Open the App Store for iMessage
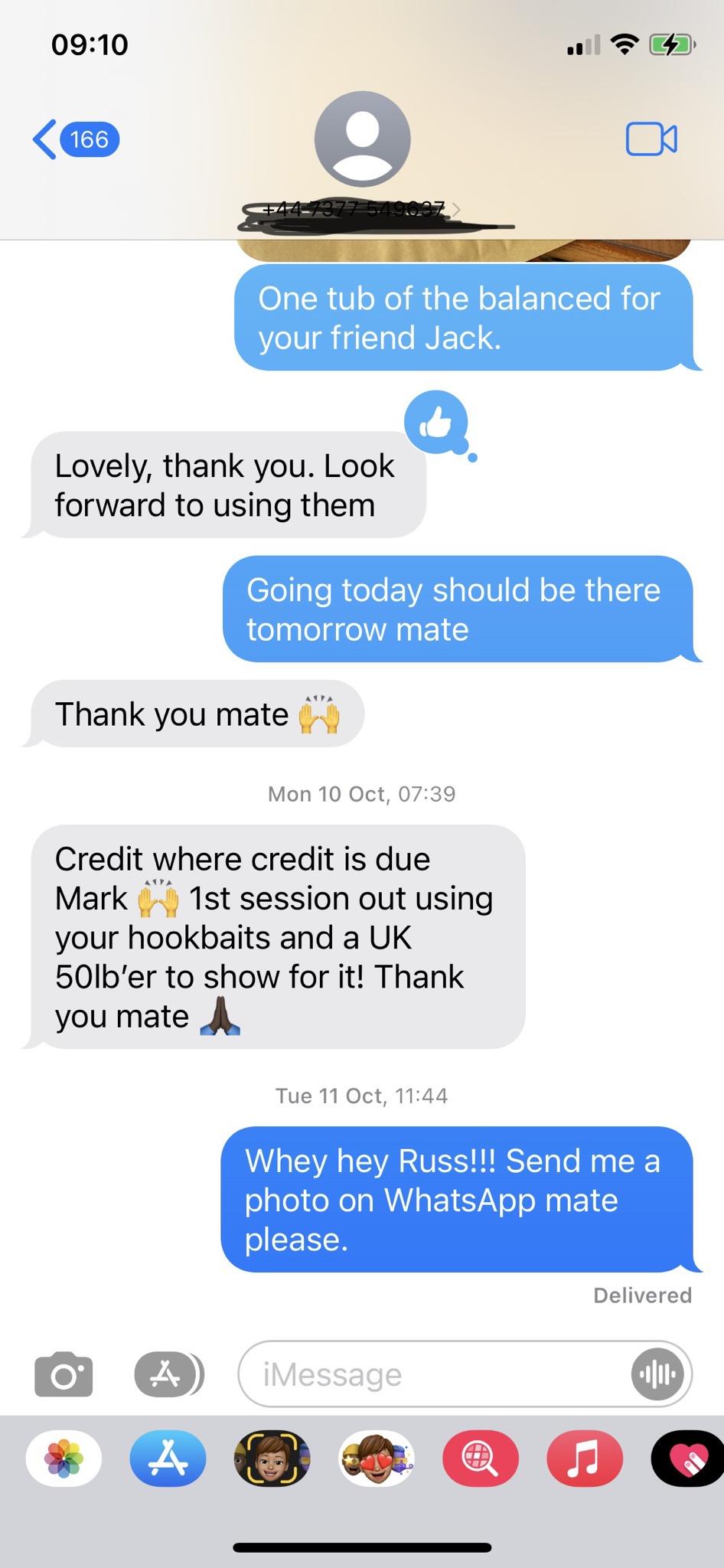 point(168,1459)
